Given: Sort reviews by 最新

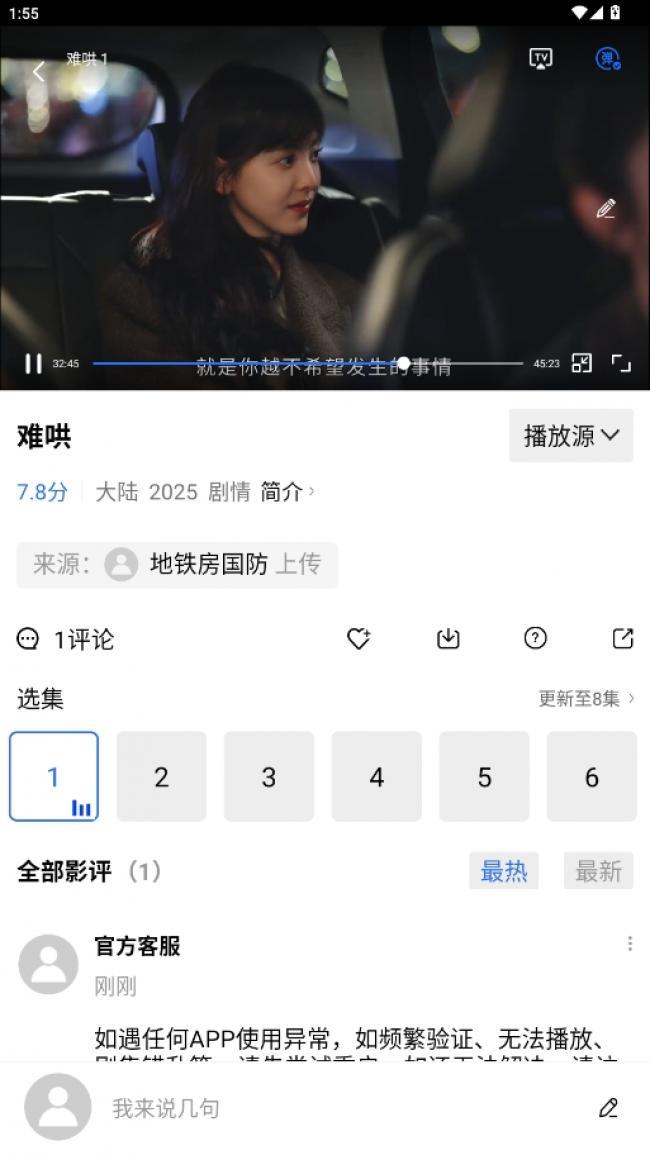Looking at the screenshot, I should tap(598, 871).
